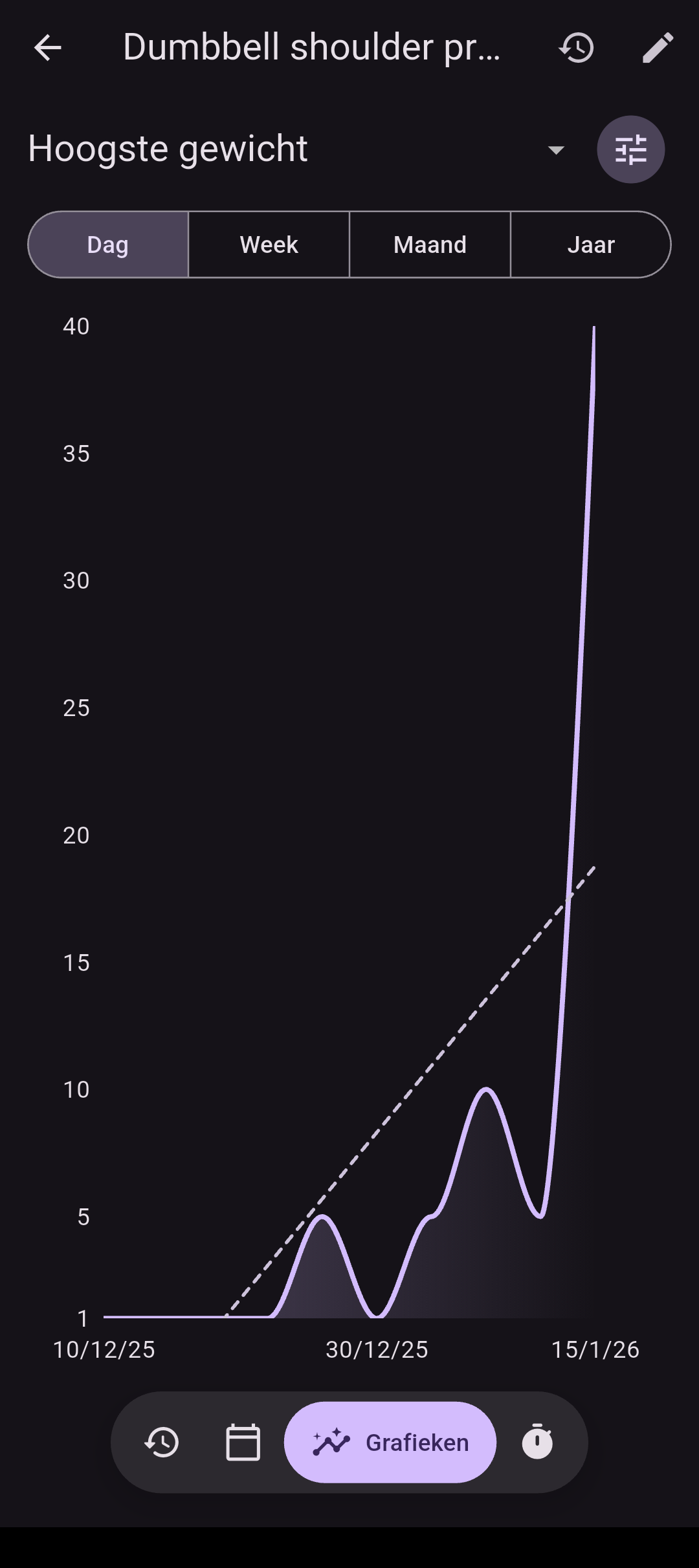The height and width of the screenshot is (1568, 699).
Task: Select the Grafieken tab
Action: tap(390, 1442)
